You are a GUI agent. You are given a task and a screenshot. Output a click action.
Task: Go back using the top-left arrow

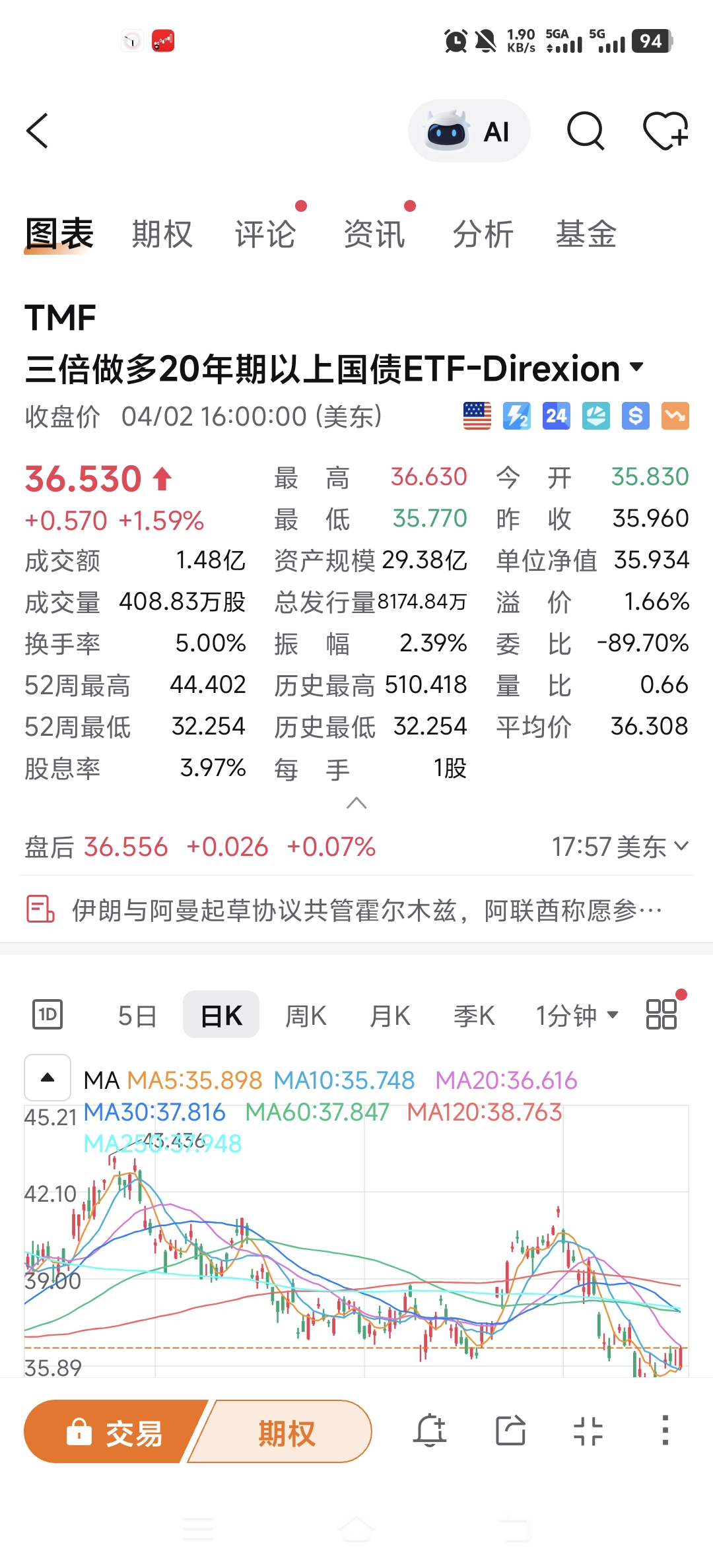click(x=38, y=131)
